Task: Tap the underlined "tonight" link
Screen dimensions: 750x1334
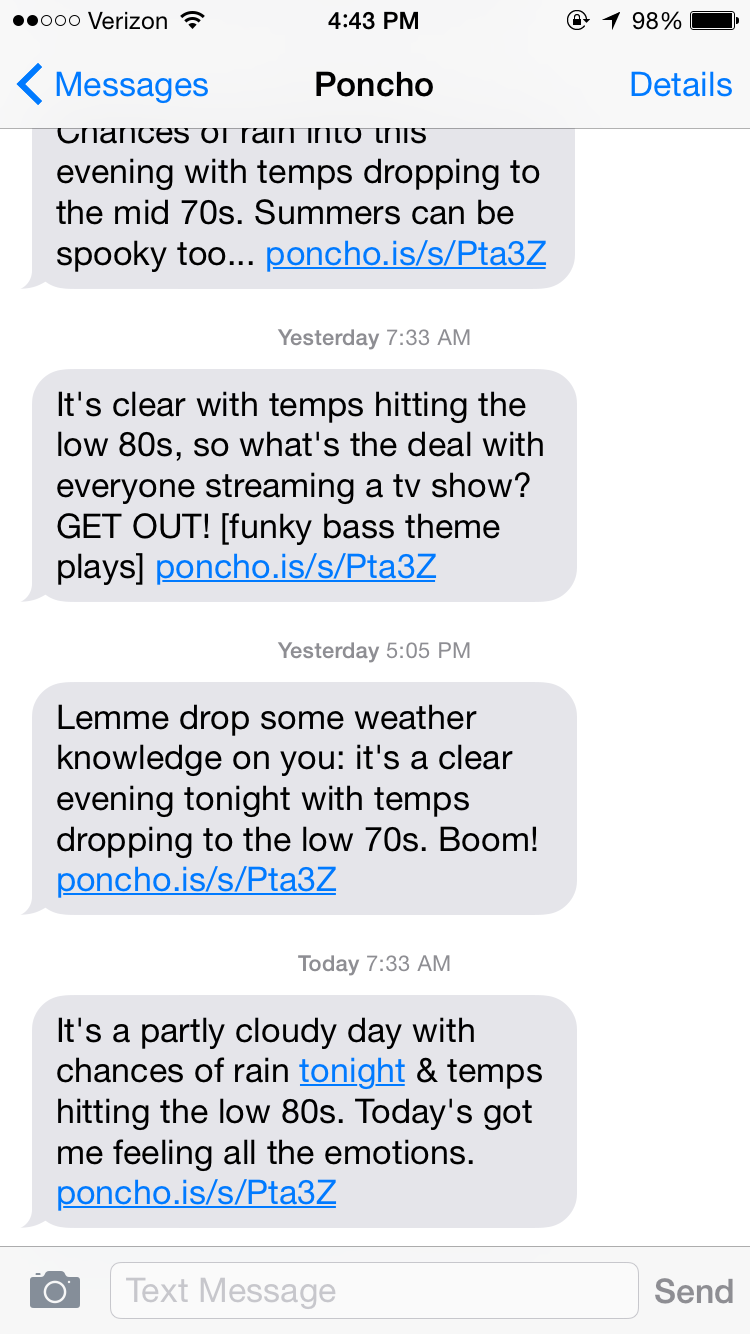Action: click(x=352, y=1071)
